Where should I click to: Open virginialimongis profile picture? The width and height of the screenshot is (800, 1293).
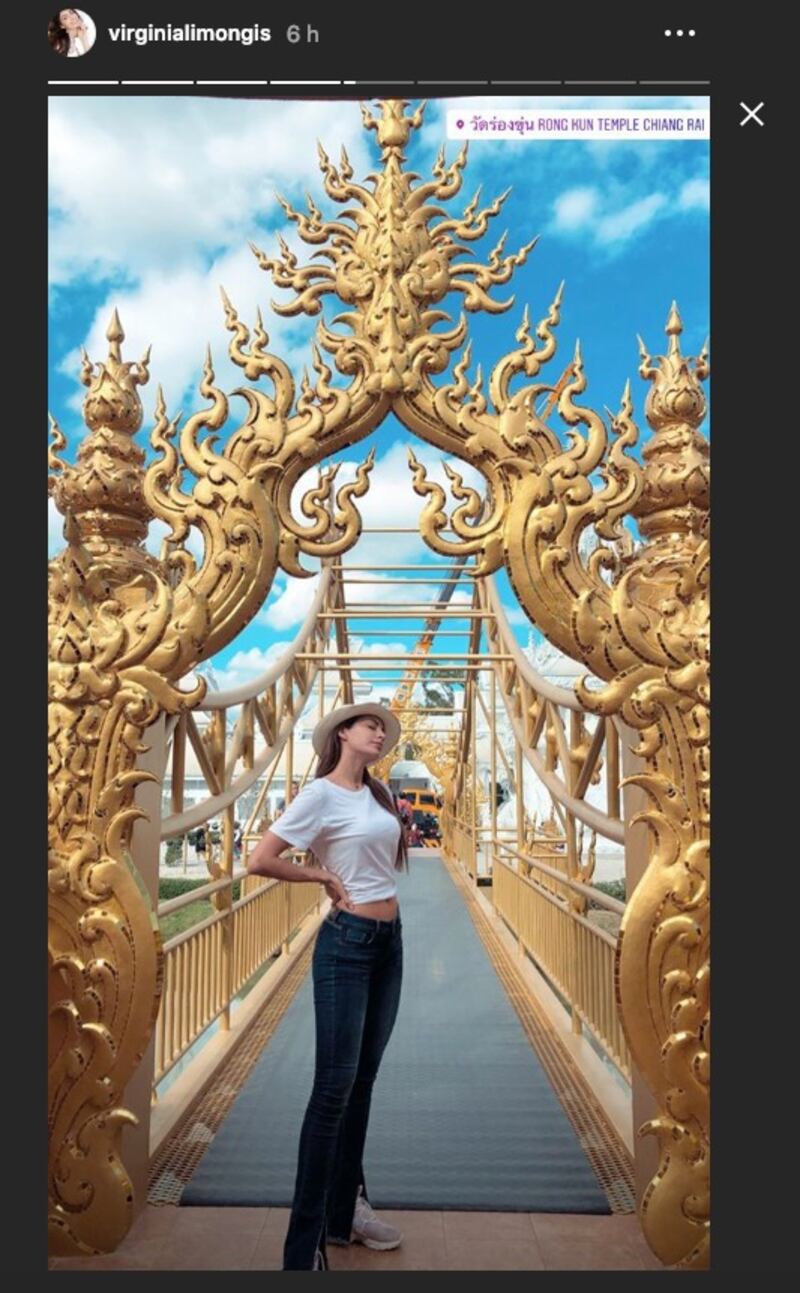point(71,33)
